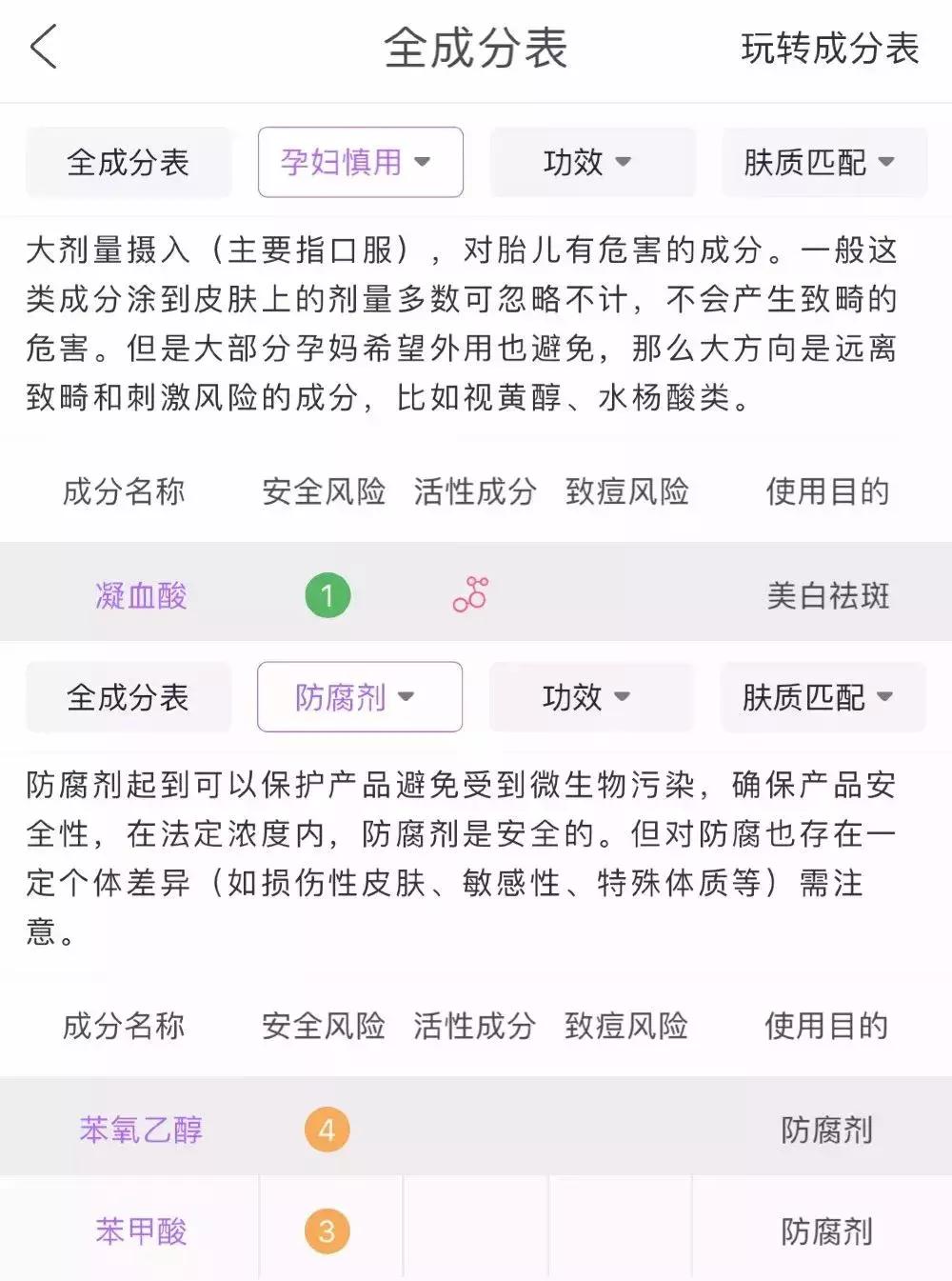Expand the 肤质匹配 dropdown in 防腐剂 section
Image resolution: width=952 pixels, height=1281 pixels.
click(823, 697)
